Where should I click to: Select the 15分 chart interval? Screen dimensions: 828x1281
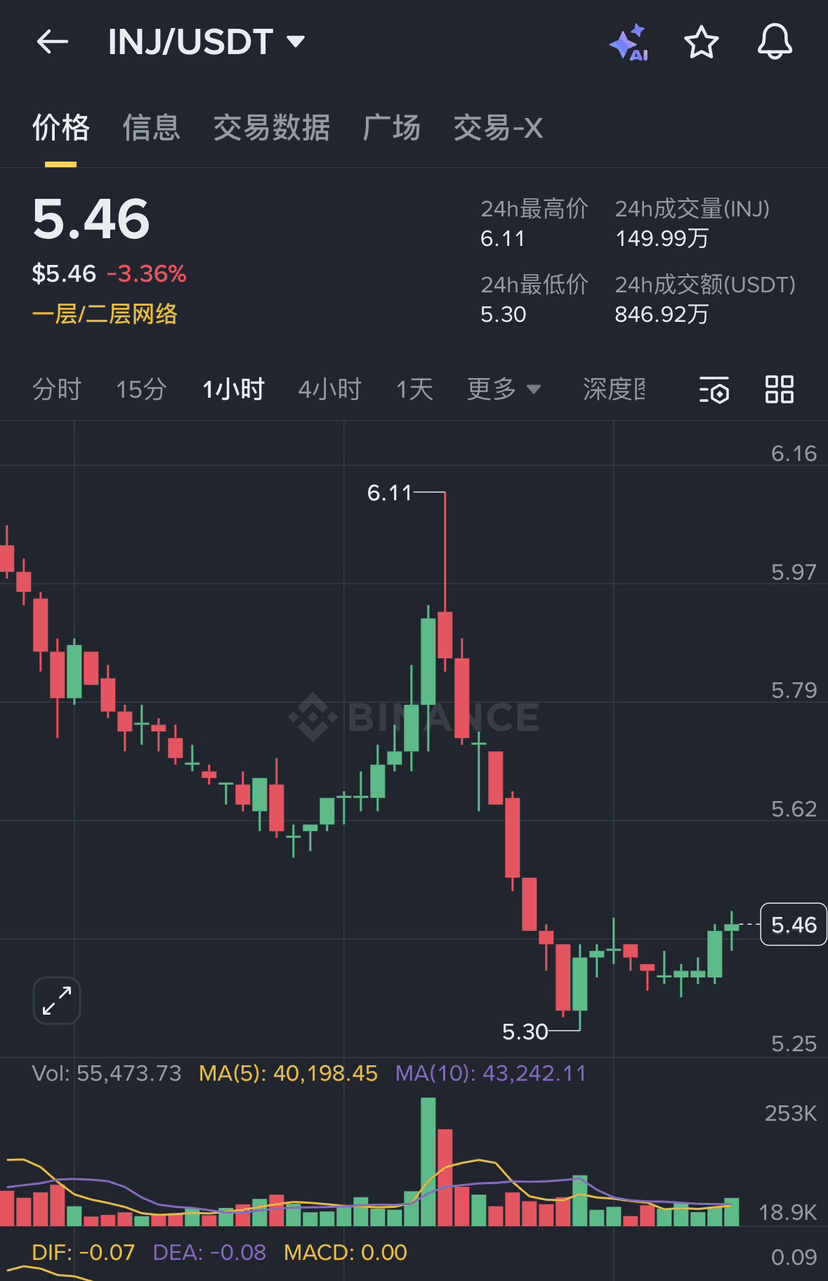point(141,389)
